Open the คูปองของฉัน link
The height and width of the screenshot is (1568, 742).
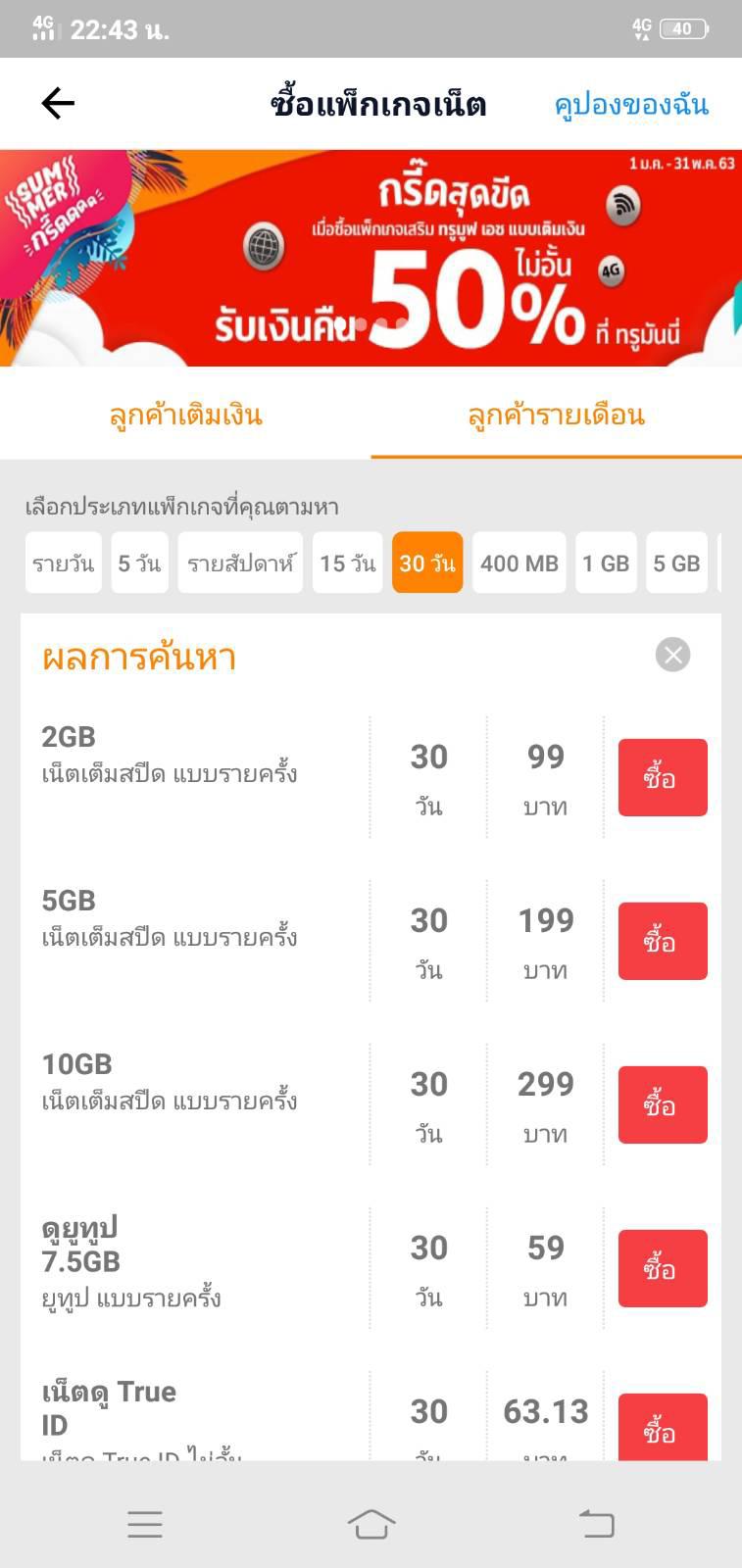tap(631, 104)
